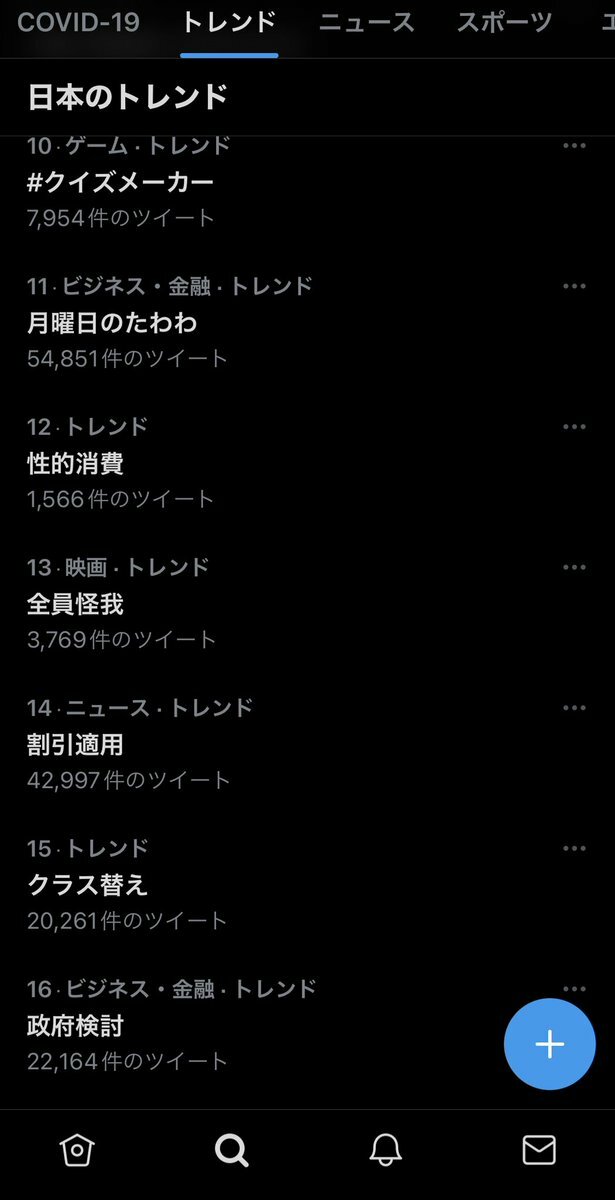Compose a new tweet
Image resolution: width=615 pixels, height=1200 pixels.
(x=549, y=1044)
